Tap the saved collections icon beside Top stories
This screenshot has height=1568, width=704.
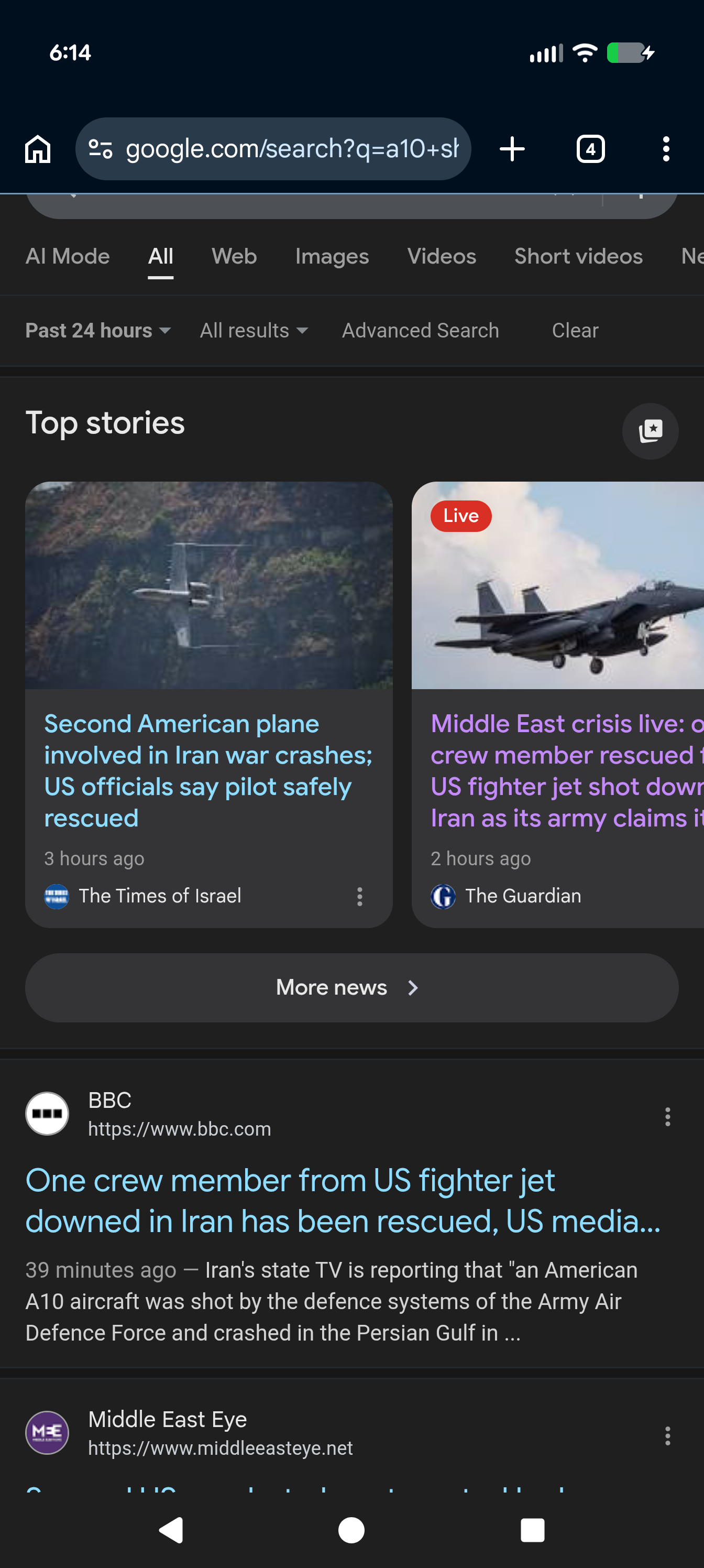[651, 431]
